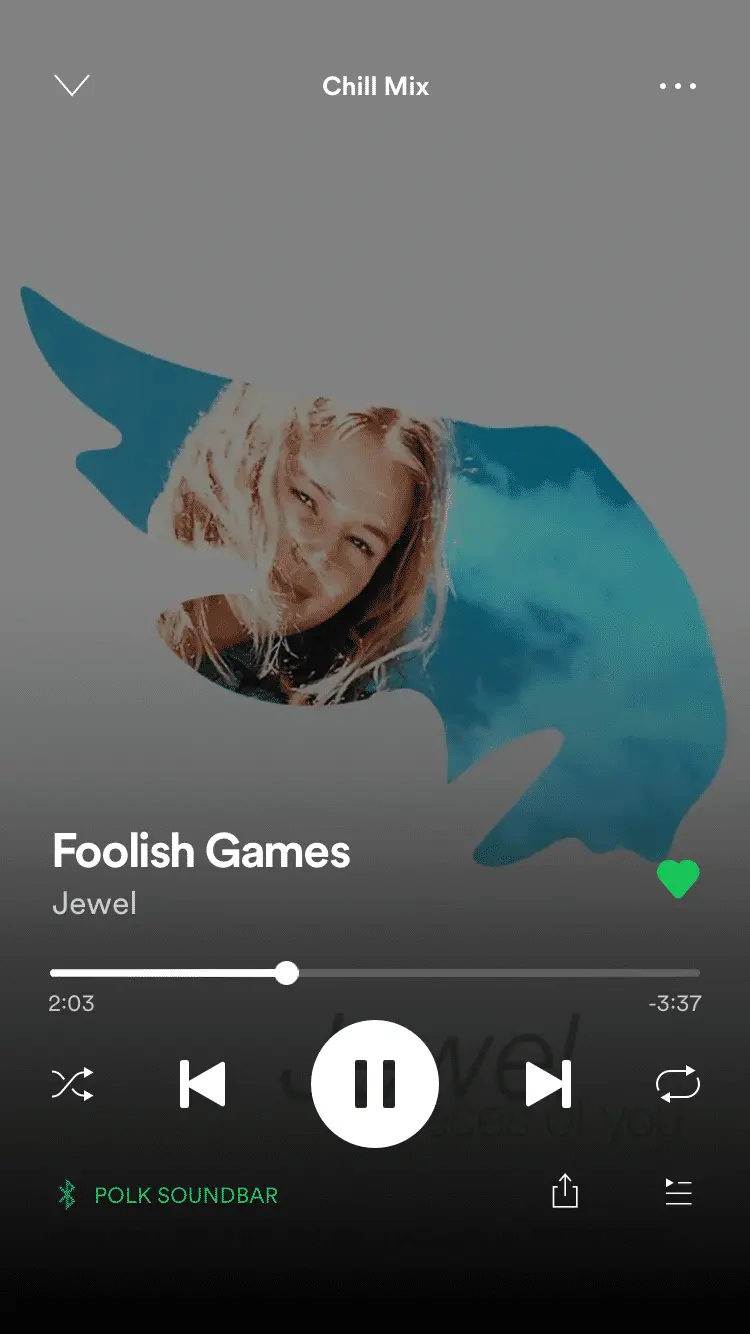
Task: Open the play queue
Action: pyautogui.click(x=678, y=1192)
